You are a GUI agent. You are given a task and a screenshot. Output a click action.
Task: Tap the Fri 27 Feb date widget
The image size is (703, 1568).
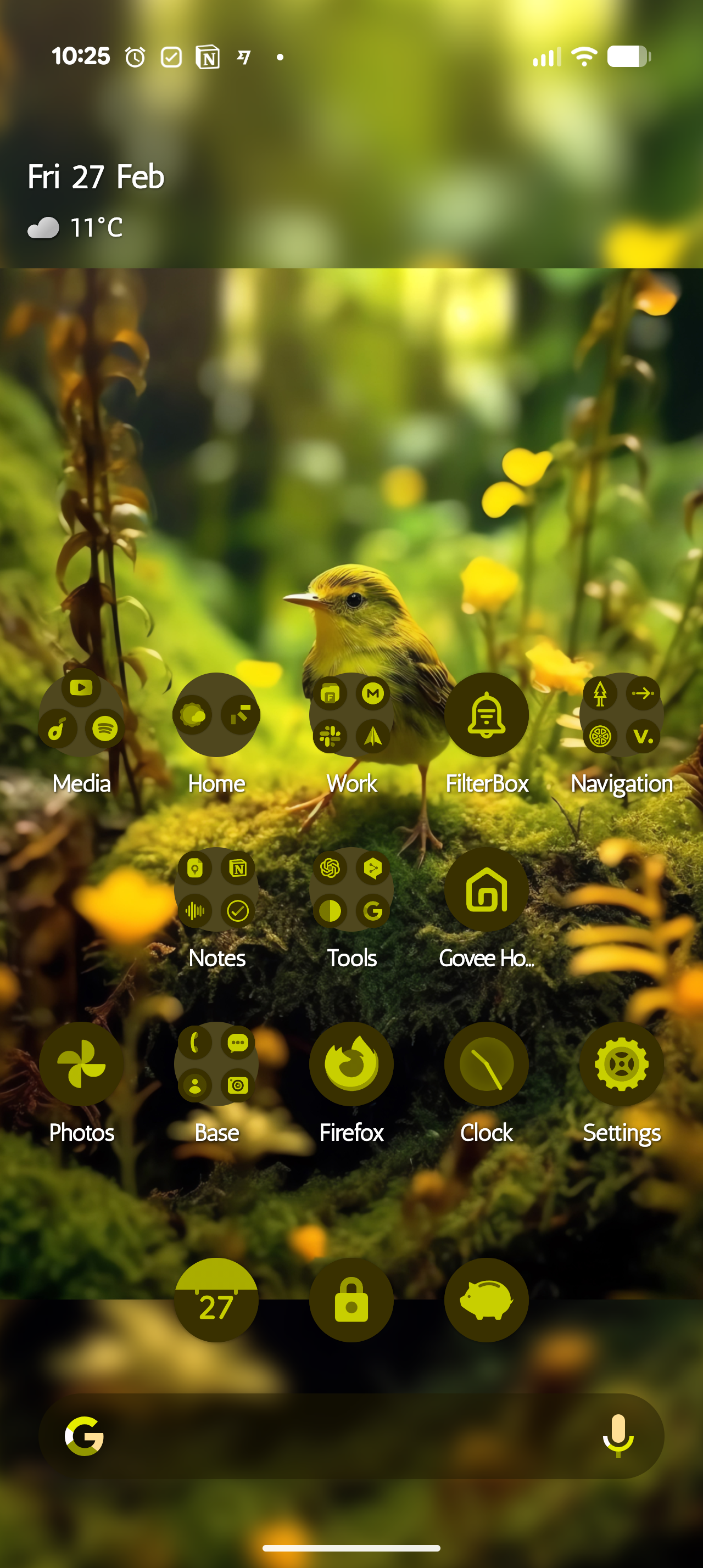pos(96,177)
